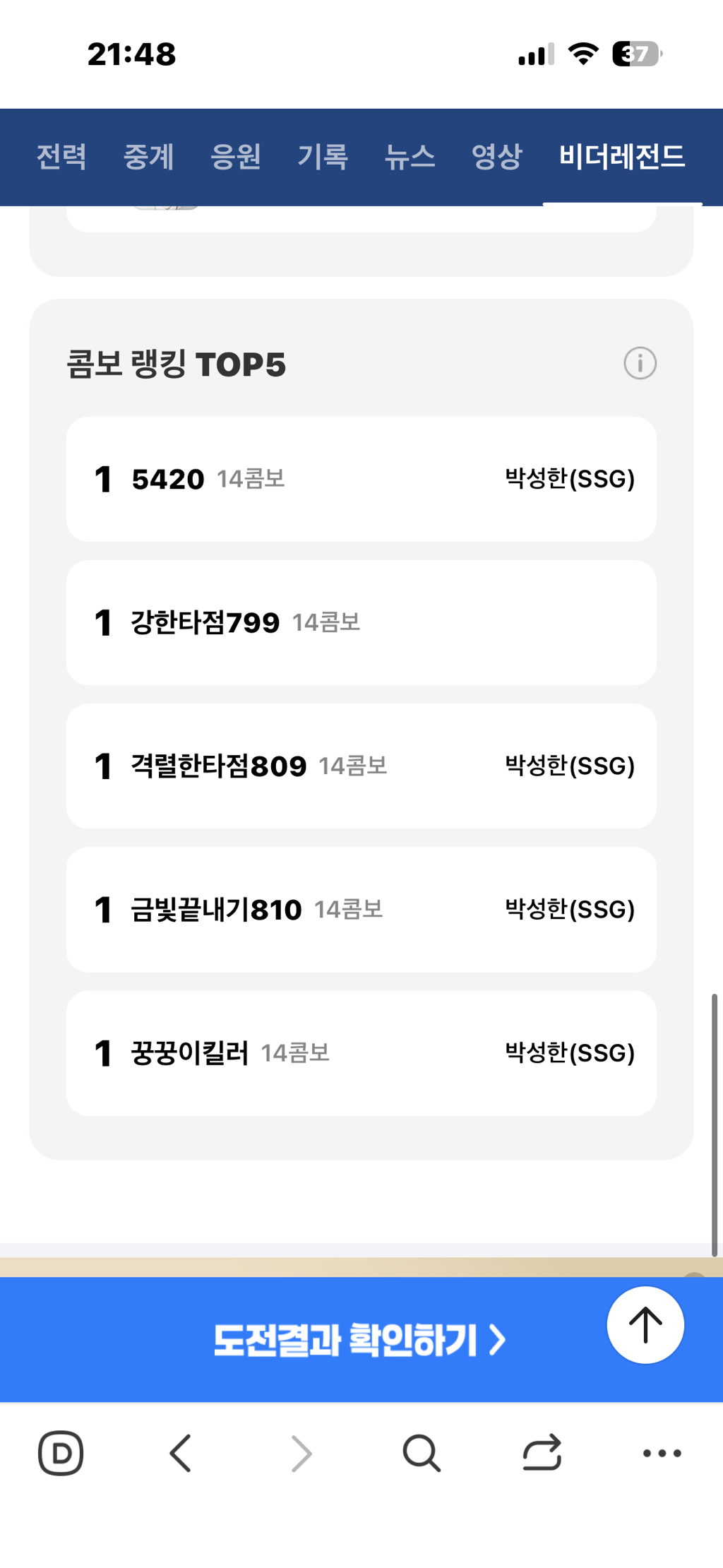Open the 영상 tab

[x=496, y=156]
